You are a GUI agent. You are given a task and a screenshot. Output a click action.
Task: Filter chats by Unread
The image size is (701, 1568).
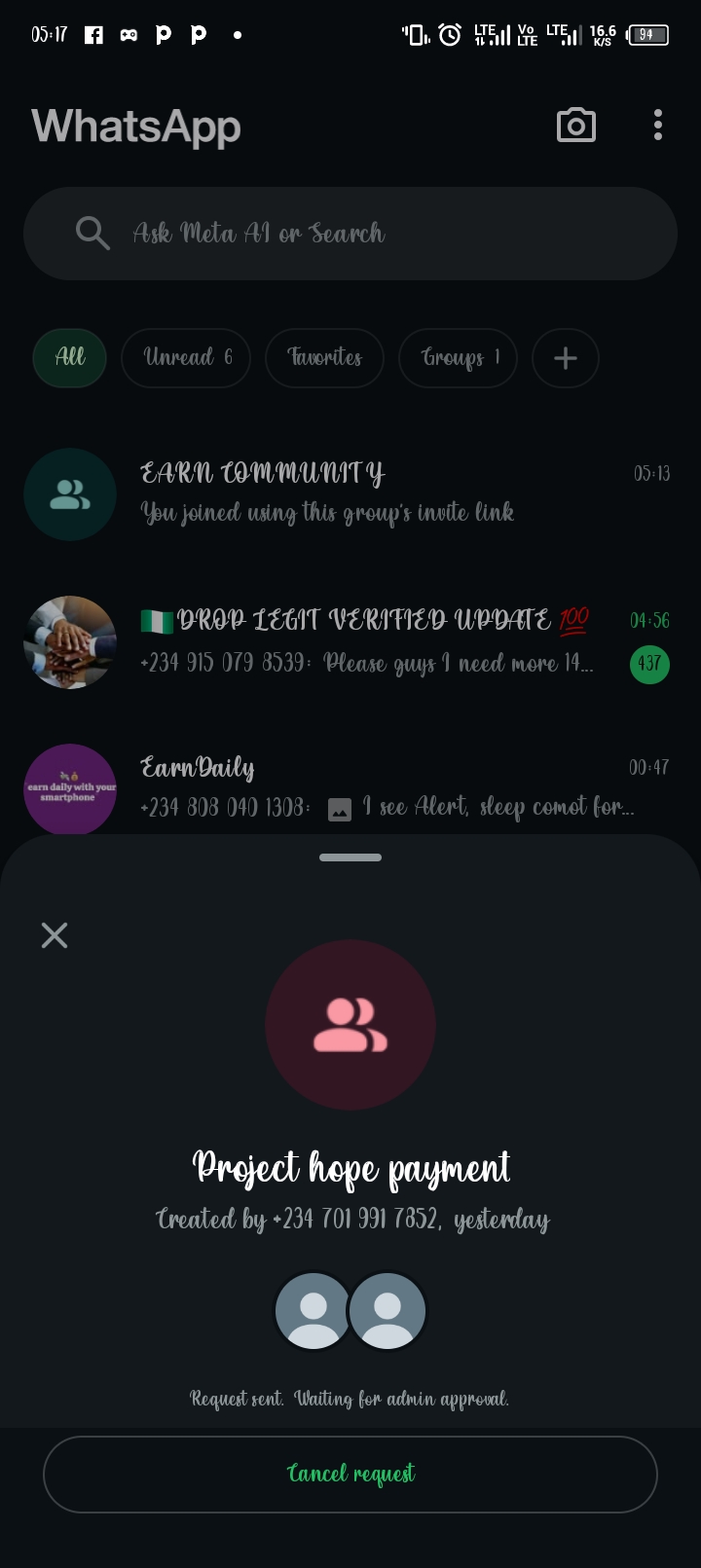(x=186, y=357)
